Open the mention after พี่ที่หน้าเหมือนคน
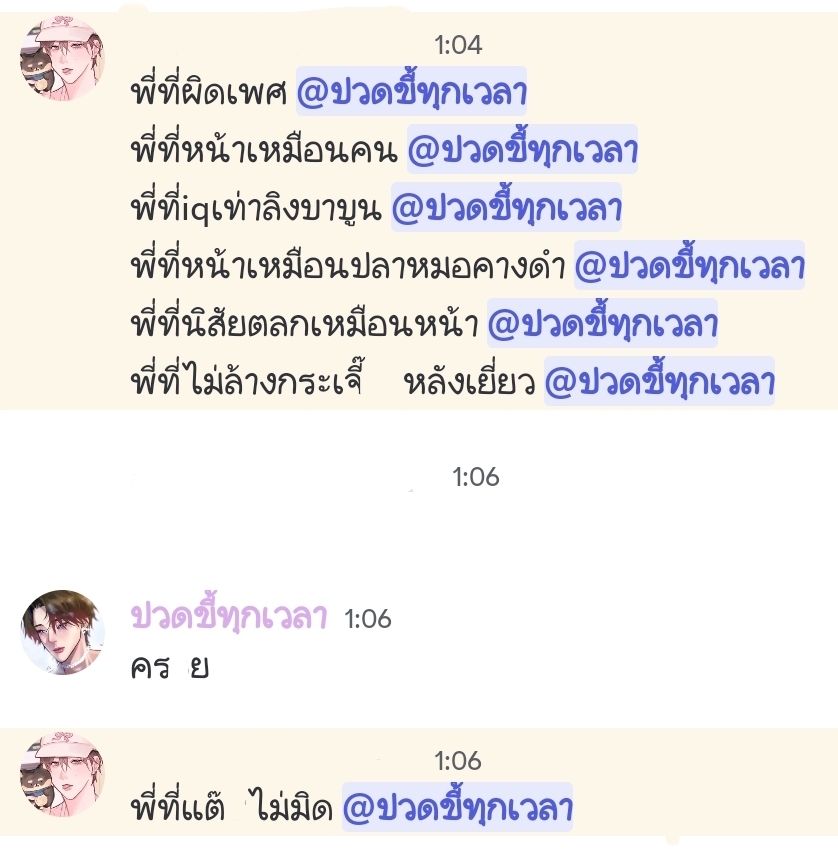The width and height of the screenshot is (838, 851). point(523,152)
